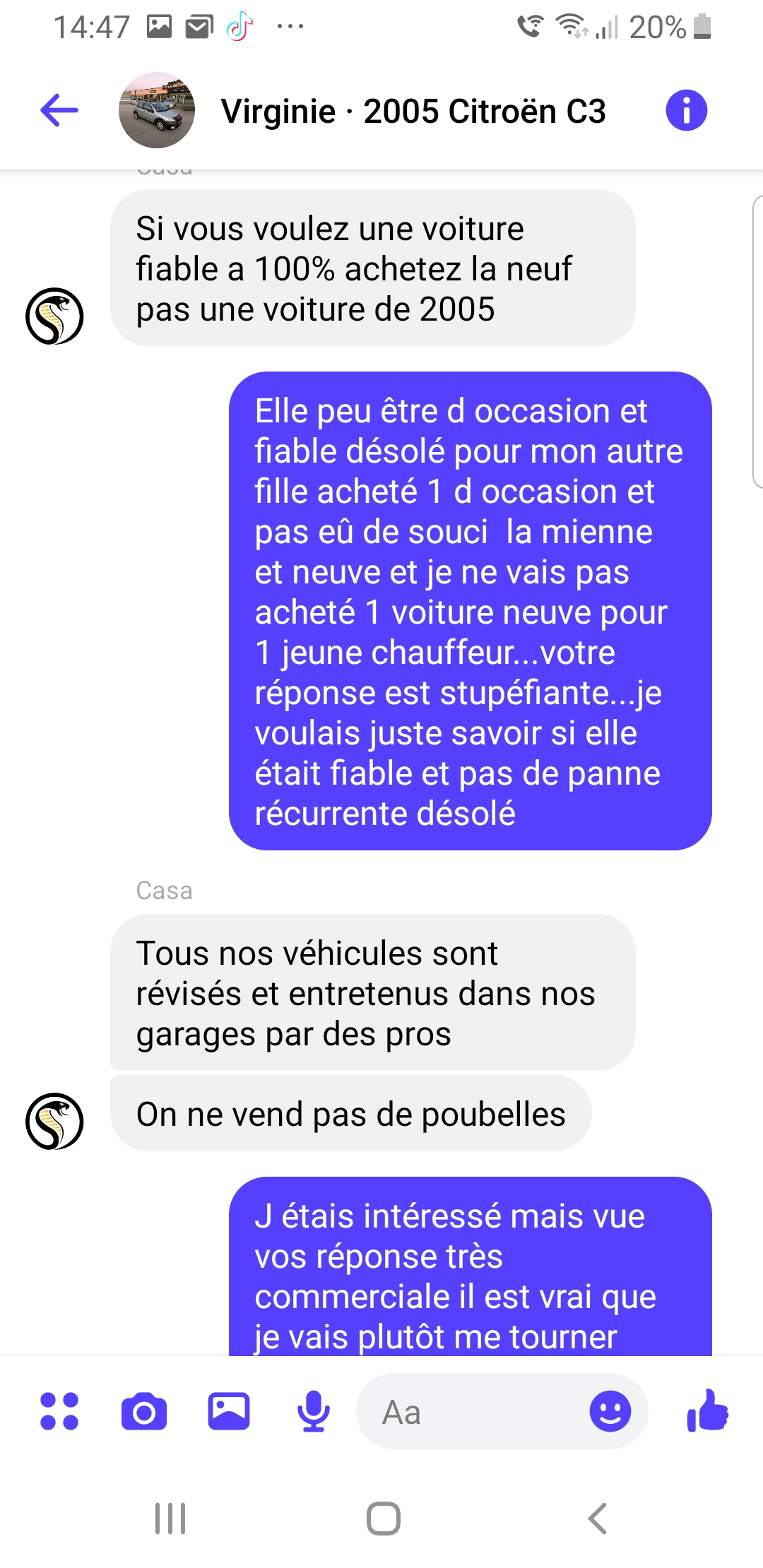Tap the Aa message field
The height and width of the screenshot is (1568, 763).
pyautogui.click(x=473, y=1412)
